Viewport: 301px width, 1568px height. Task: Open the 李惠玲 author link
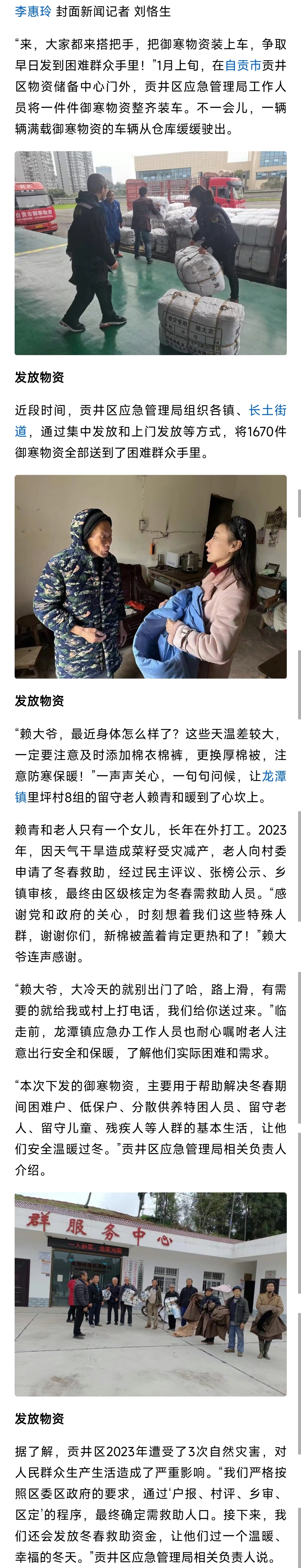[33, 12]
